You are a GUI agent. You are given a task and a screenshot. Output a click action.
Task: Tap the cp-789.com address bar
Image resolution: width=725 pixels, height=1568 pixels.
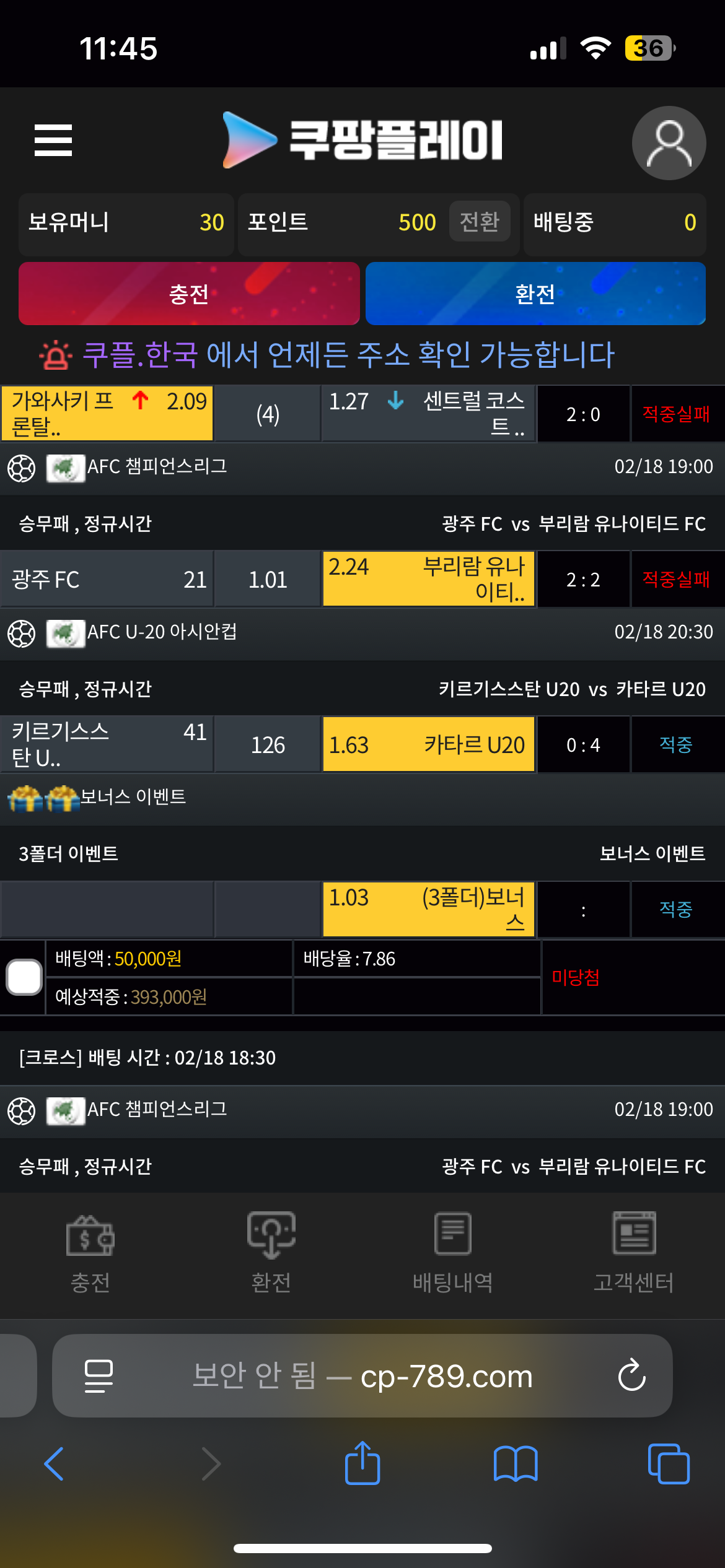(362, 1375)
